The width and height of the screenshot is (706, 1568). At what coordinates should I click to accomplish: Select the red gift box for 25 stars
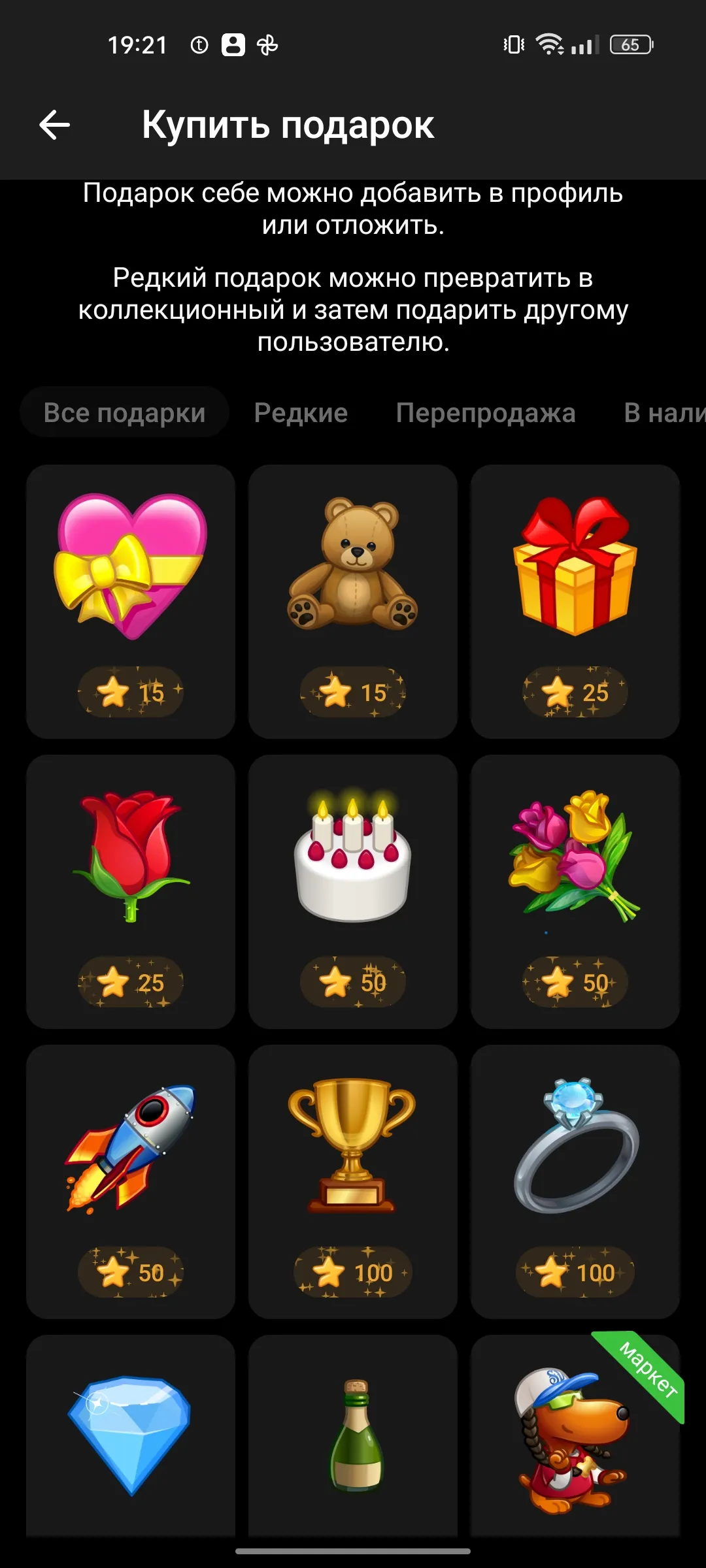point(575,602)
